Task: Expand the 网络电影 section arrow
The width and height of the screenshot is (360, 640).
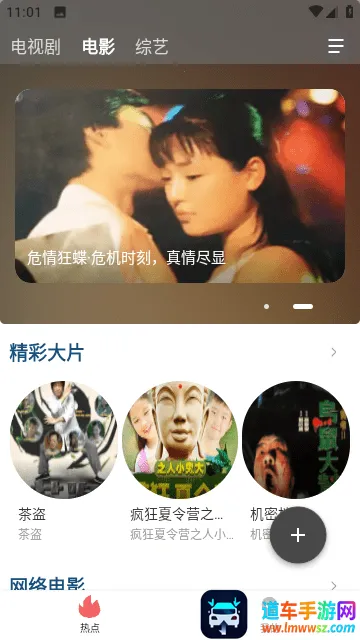Action: point(334,586)
